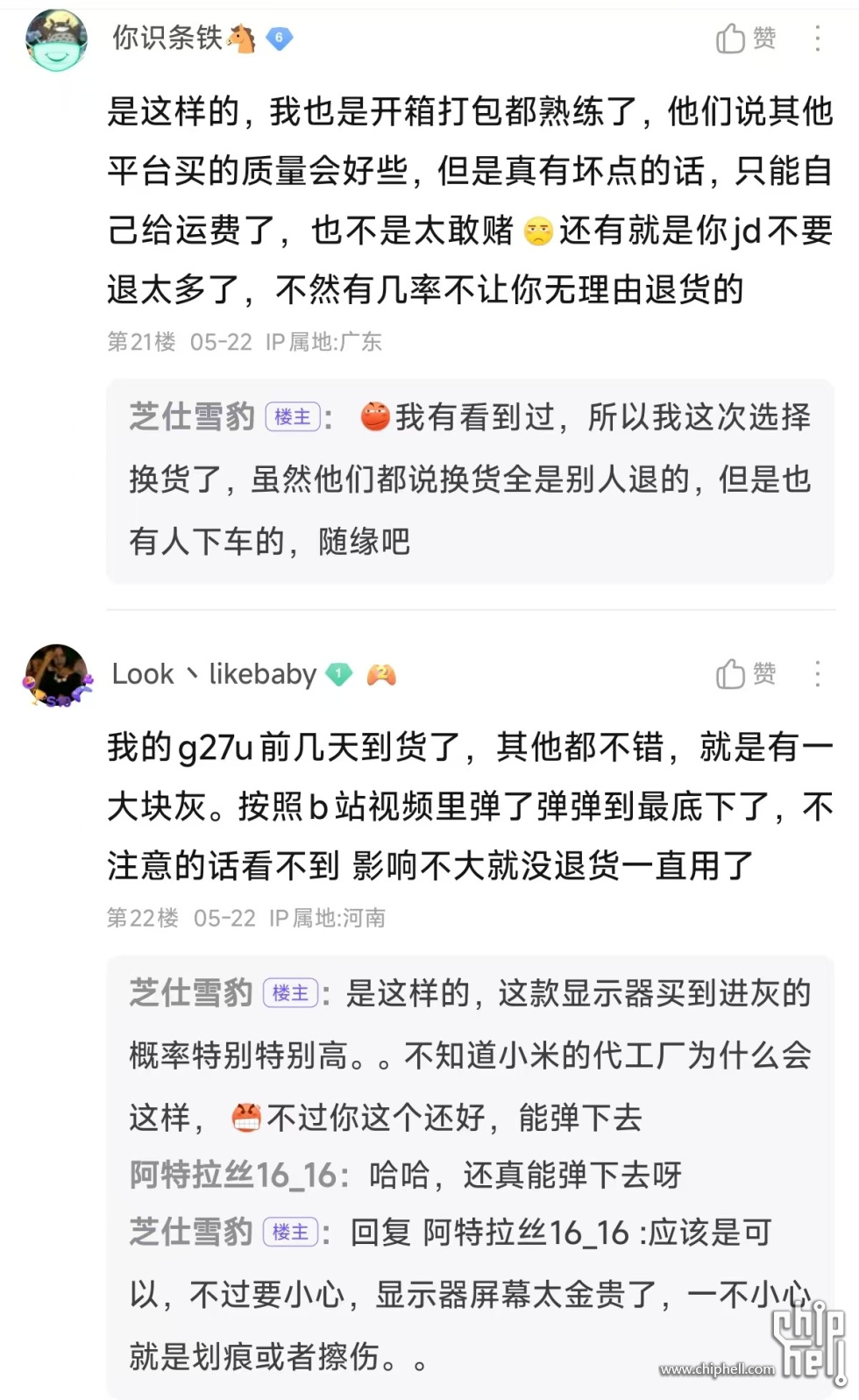Open 你识条铁's profile avatar
Image resolution: width=859 pixels, height=1400 pixels.
point(57,40)
